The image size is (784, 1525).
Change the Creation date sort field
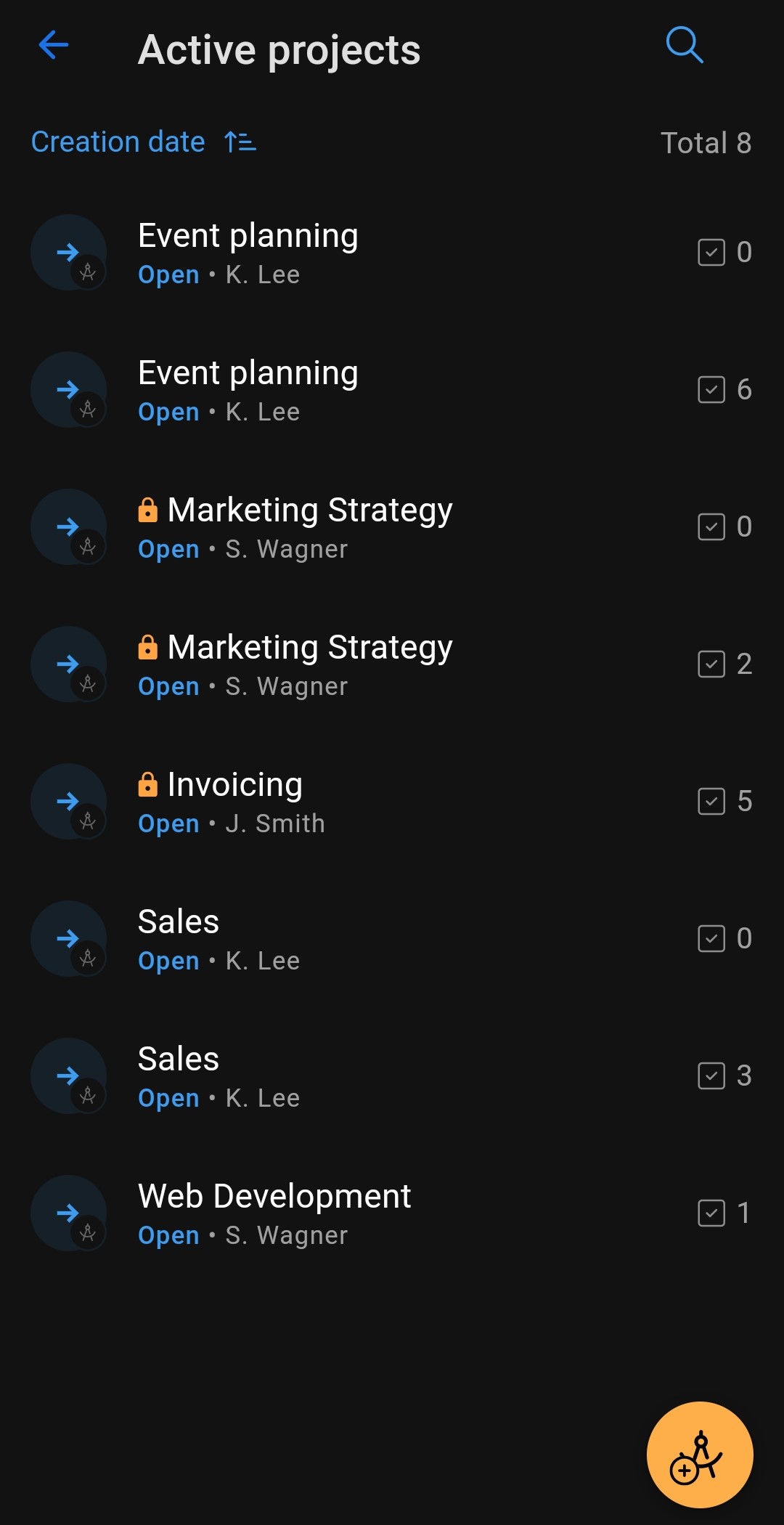[x=118, y=142]
